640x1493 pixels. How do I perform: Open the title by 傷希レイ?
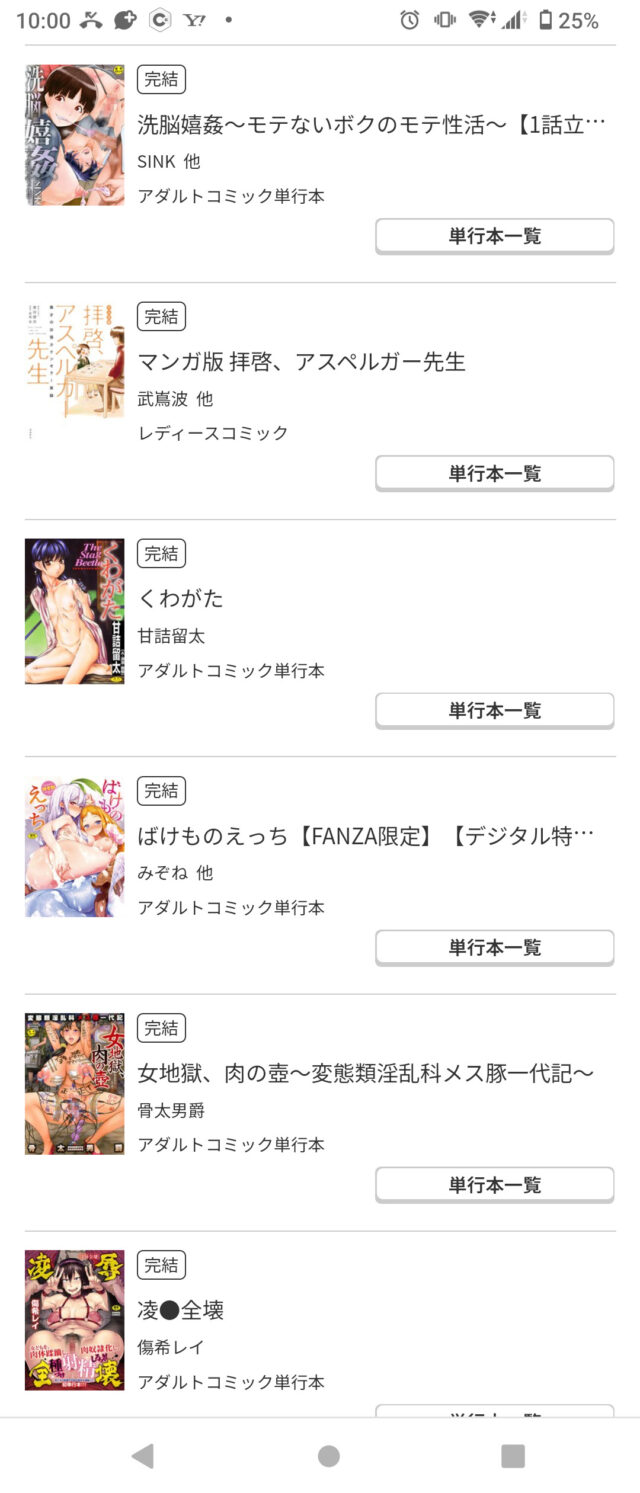181,1309
